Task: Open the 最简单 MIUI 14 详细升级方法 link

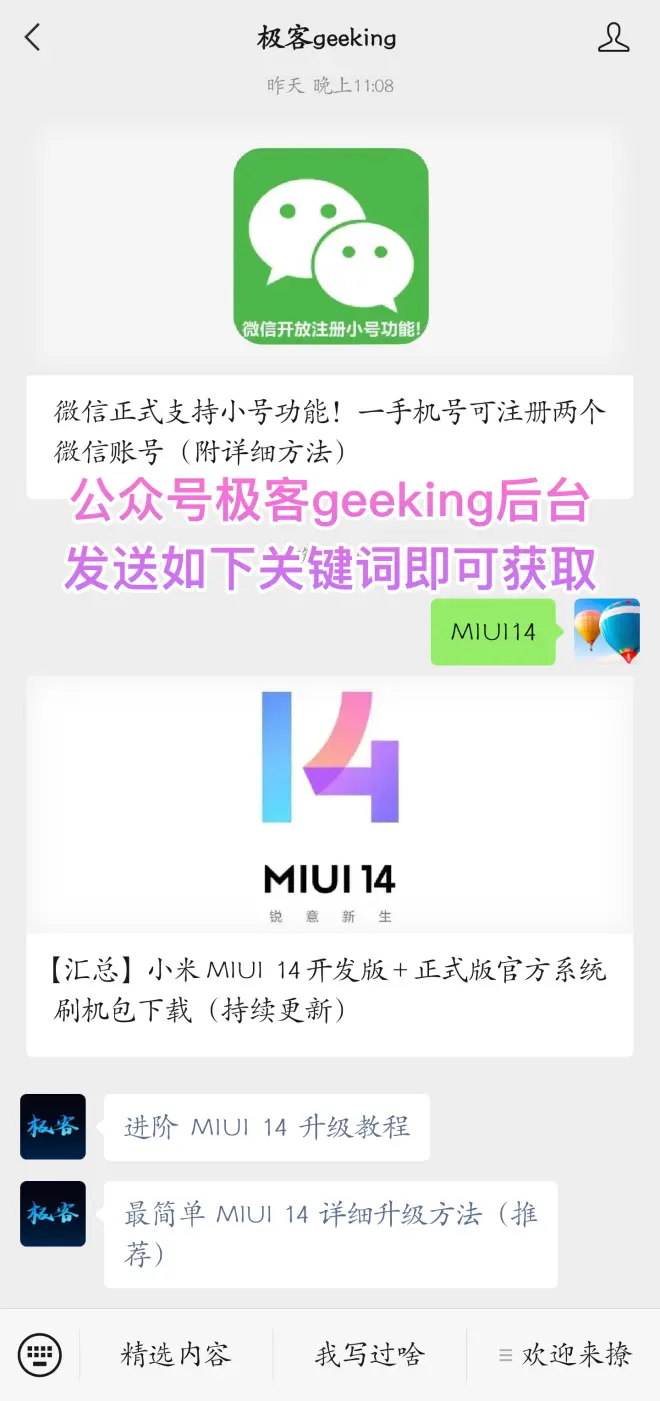Action: point(330,1233)
